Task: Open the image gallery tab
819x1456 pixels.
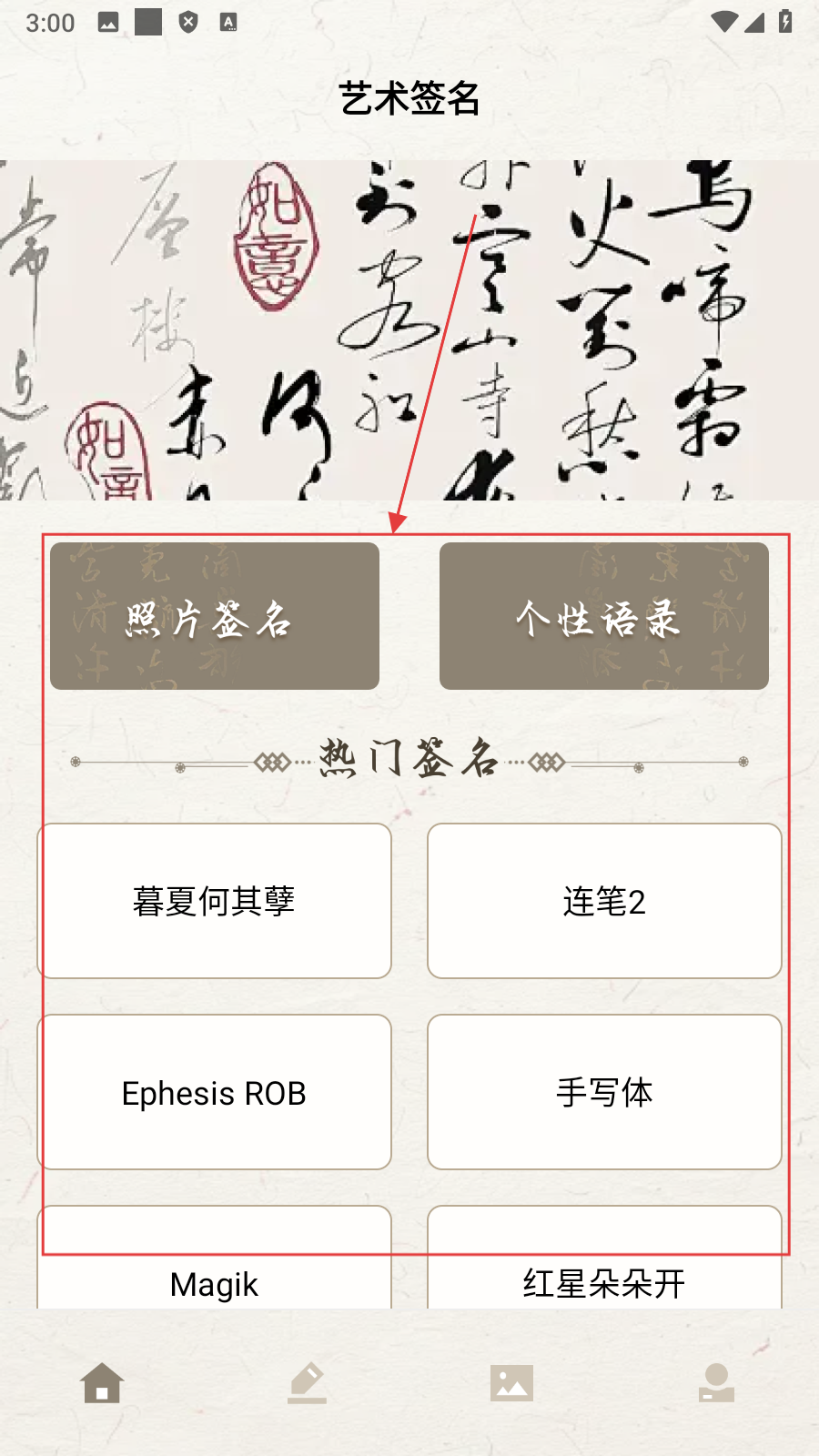Action: 511,1383
